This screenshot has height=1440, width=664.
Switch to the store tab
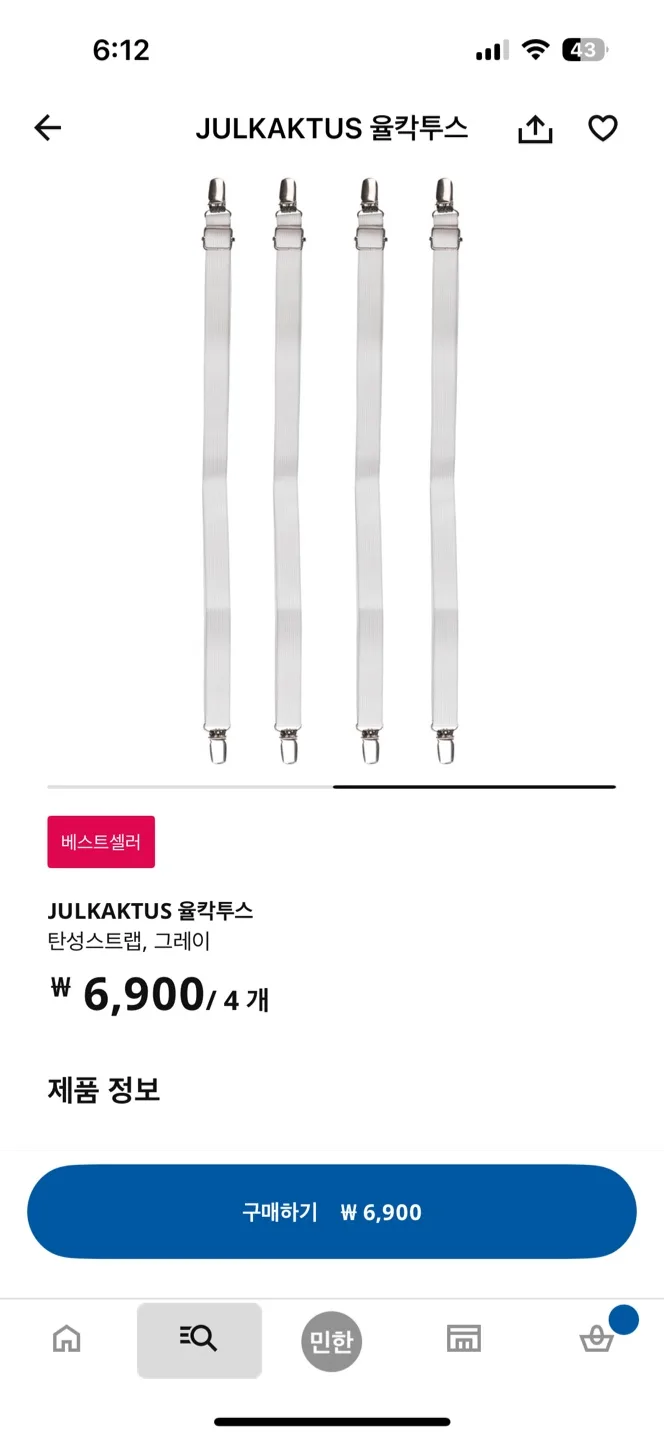464,1339
